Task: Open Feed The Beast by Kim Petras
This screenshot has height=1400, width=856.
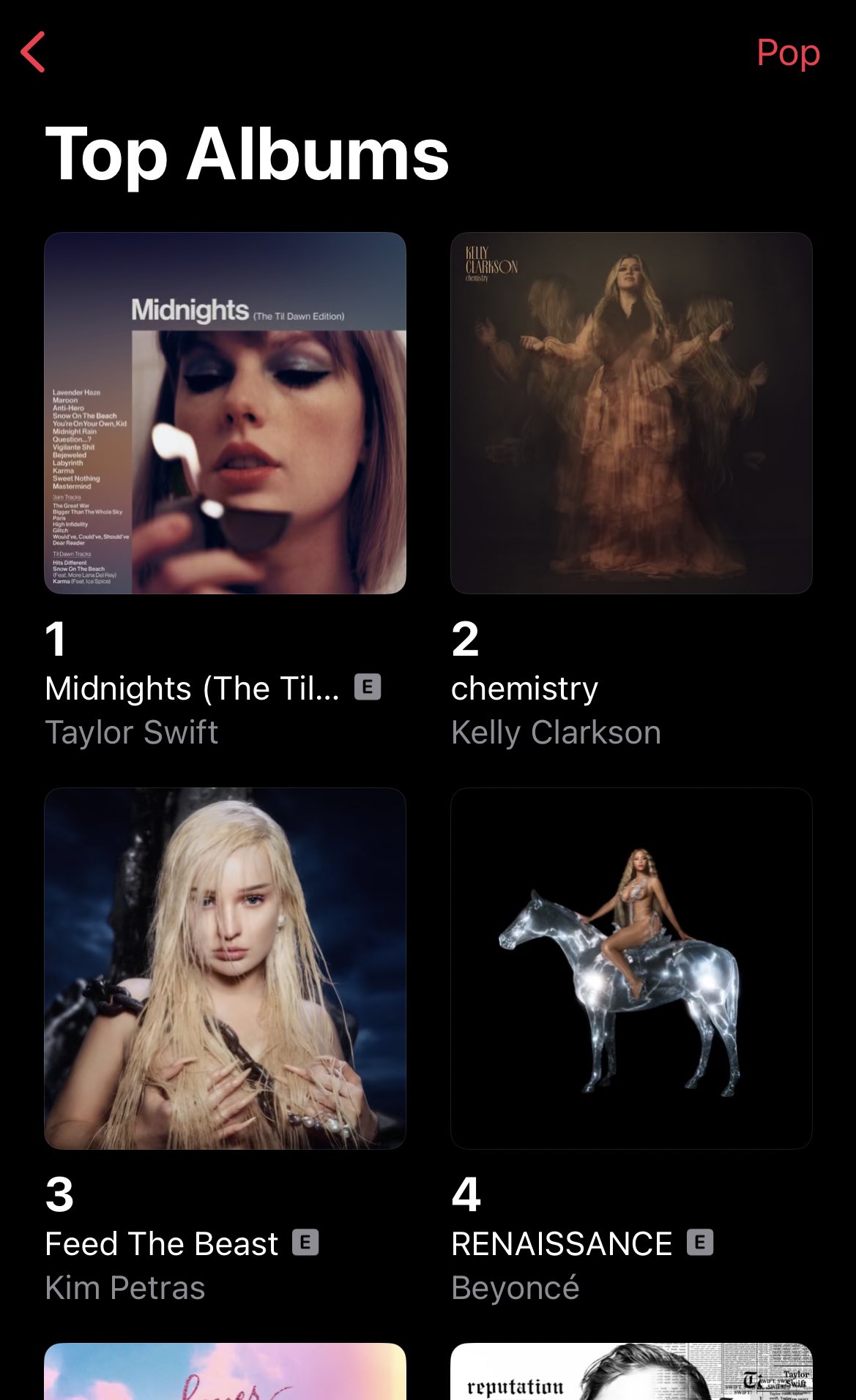Action: click(x=225, y=968)
